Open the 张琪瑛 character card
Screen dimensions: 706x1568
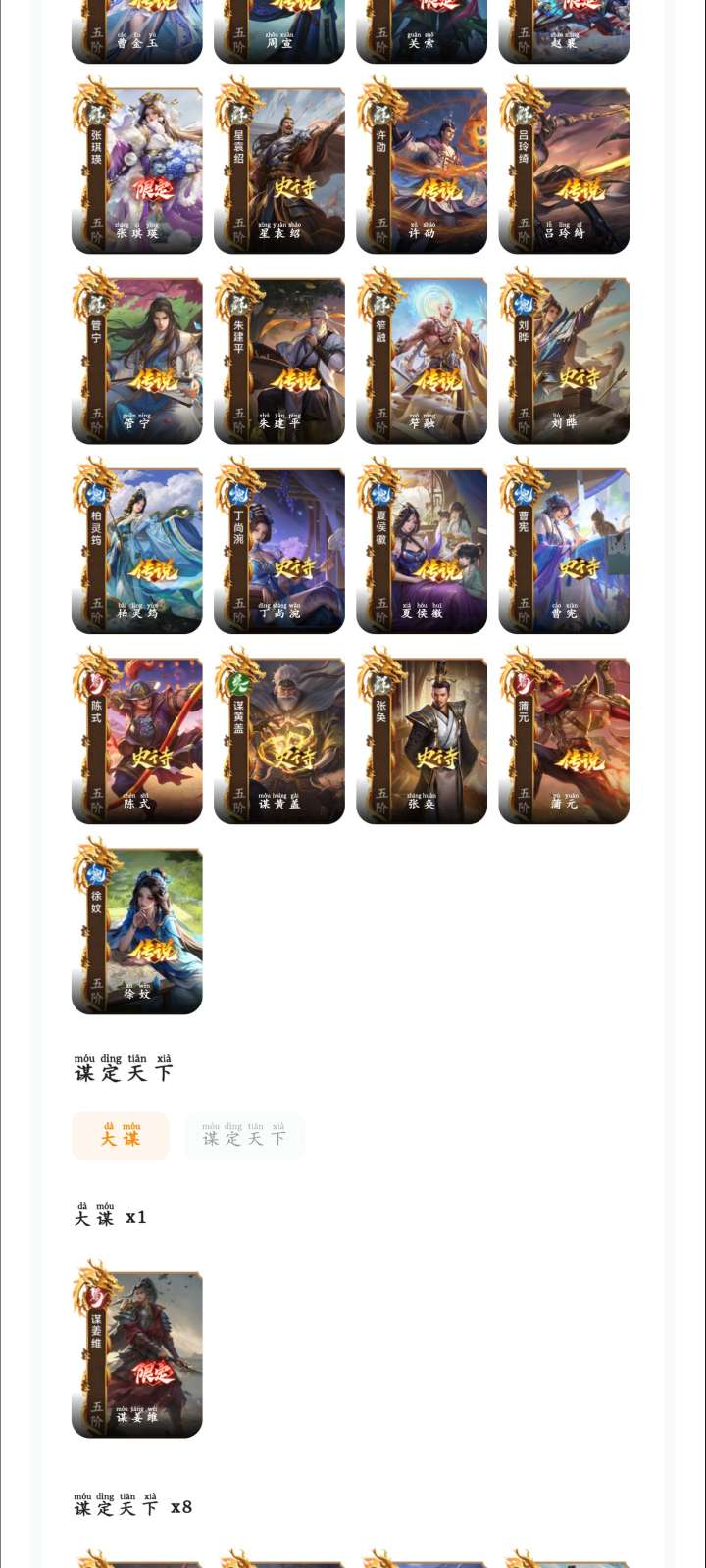137,166
